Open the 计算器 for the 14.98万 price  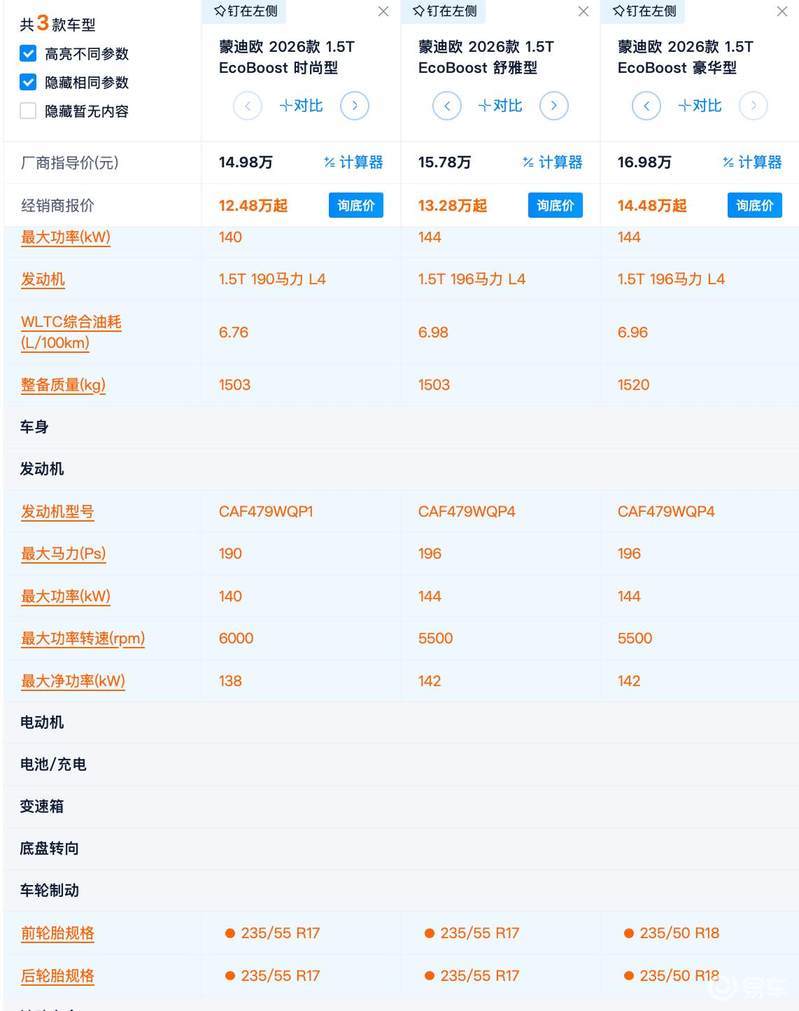coord(354,162)
